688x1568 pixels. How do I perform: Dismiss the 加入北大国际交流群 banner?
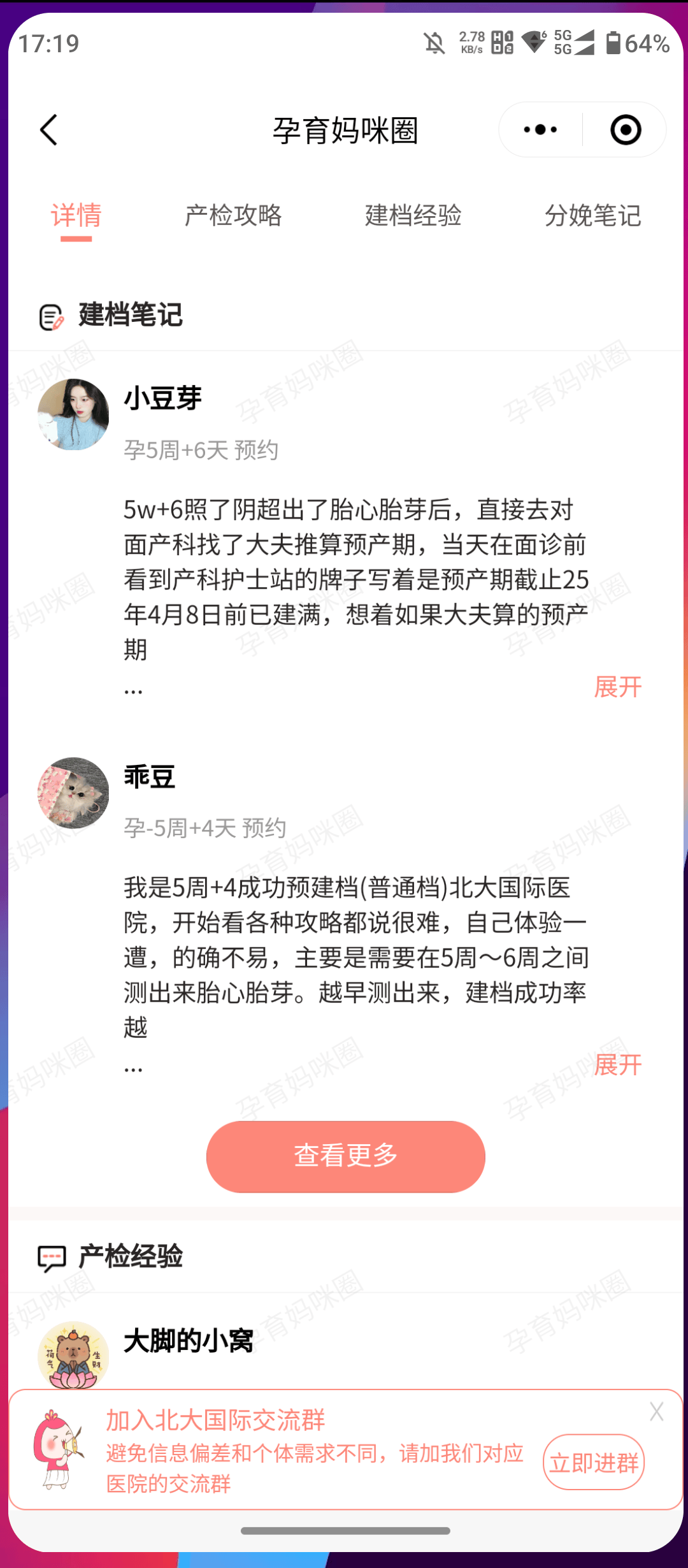point(657,1412)
